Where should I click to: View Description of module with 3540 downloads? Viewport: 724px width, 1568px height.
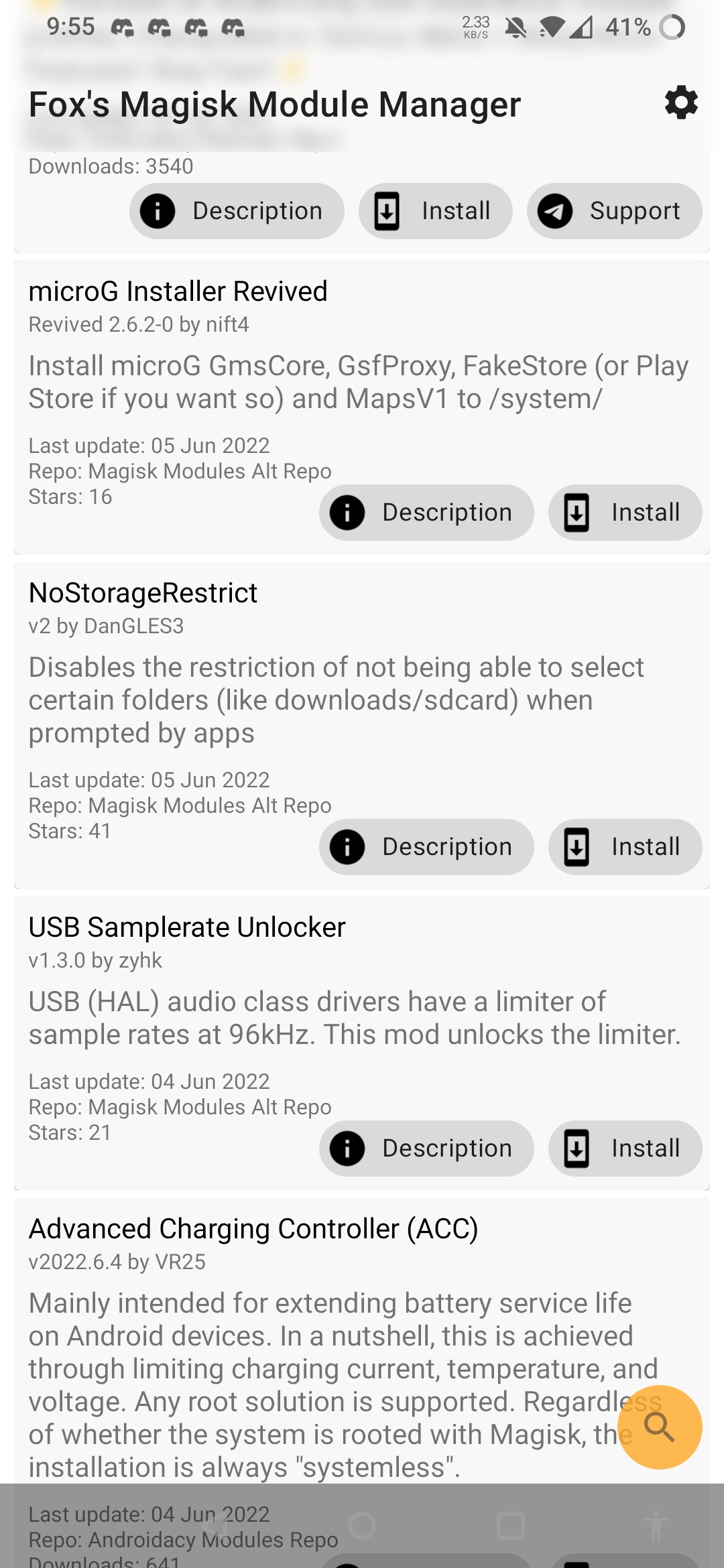click(237, 211)
